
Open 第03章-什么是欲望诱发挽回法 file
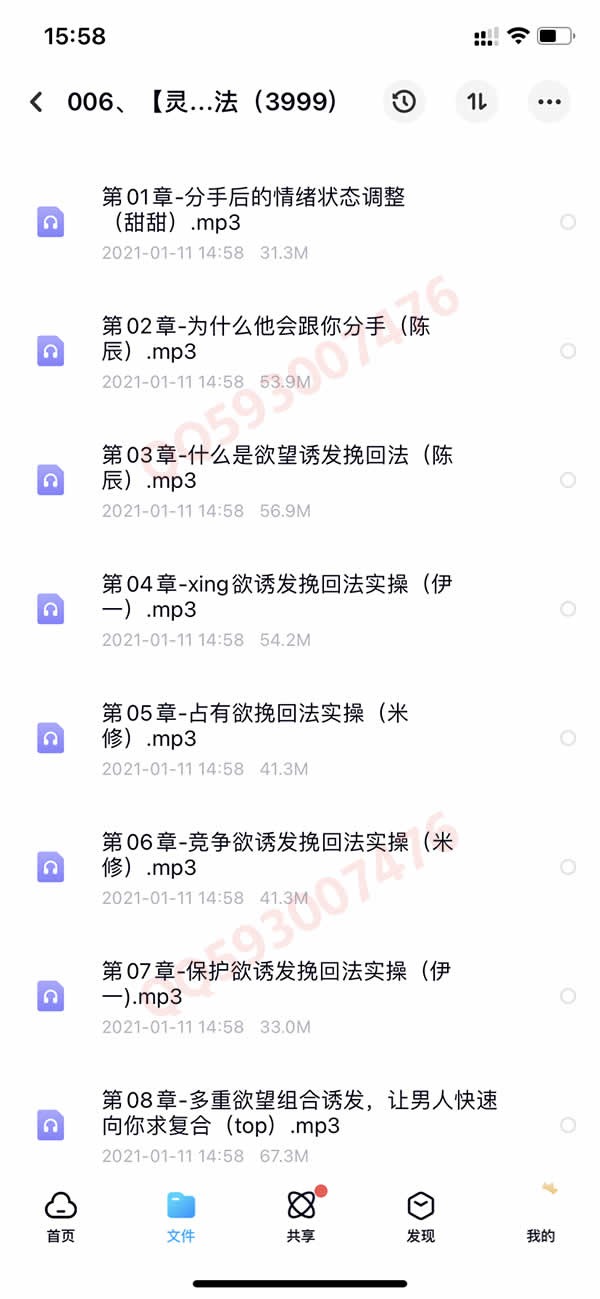tap(276, 468)
